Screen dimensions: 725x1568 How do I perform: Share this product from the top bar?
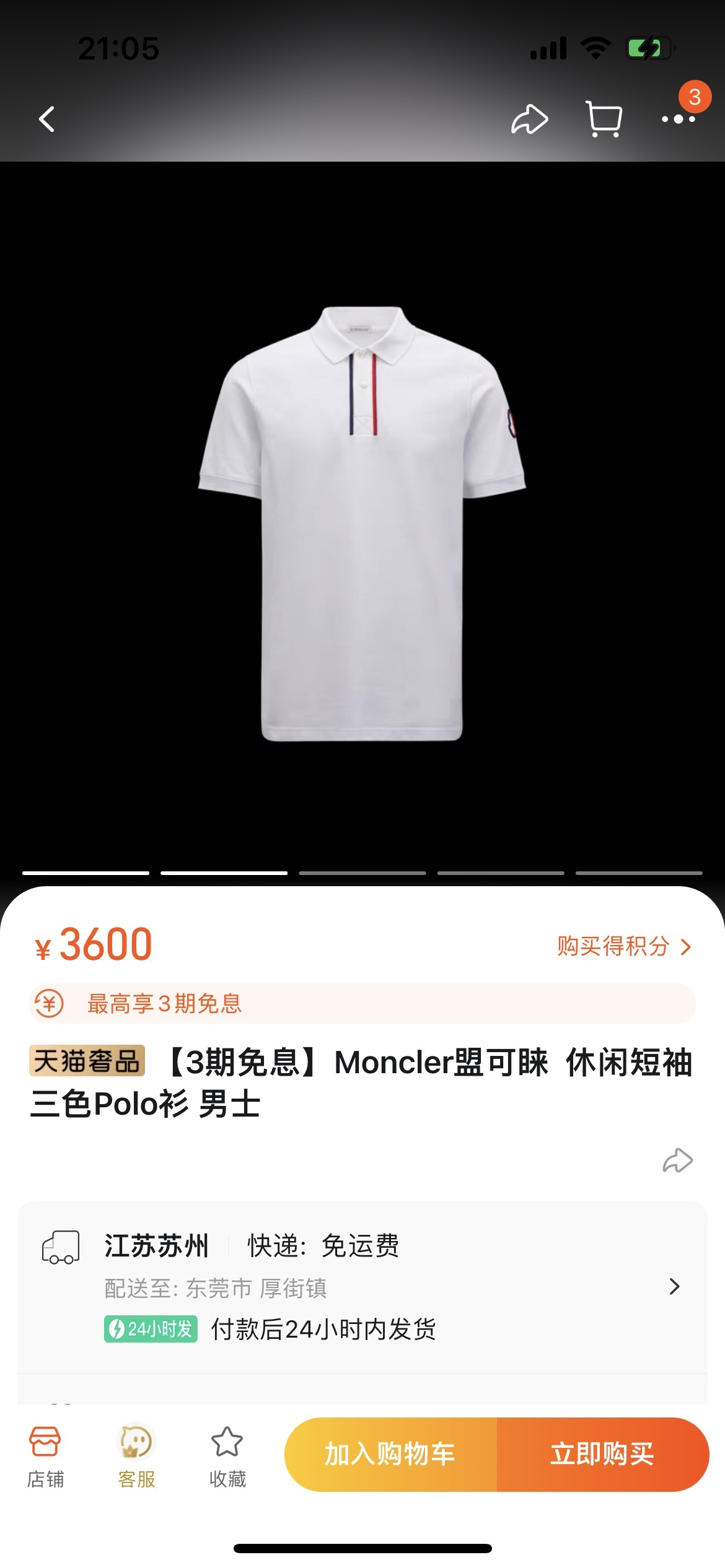pos(529,119)
